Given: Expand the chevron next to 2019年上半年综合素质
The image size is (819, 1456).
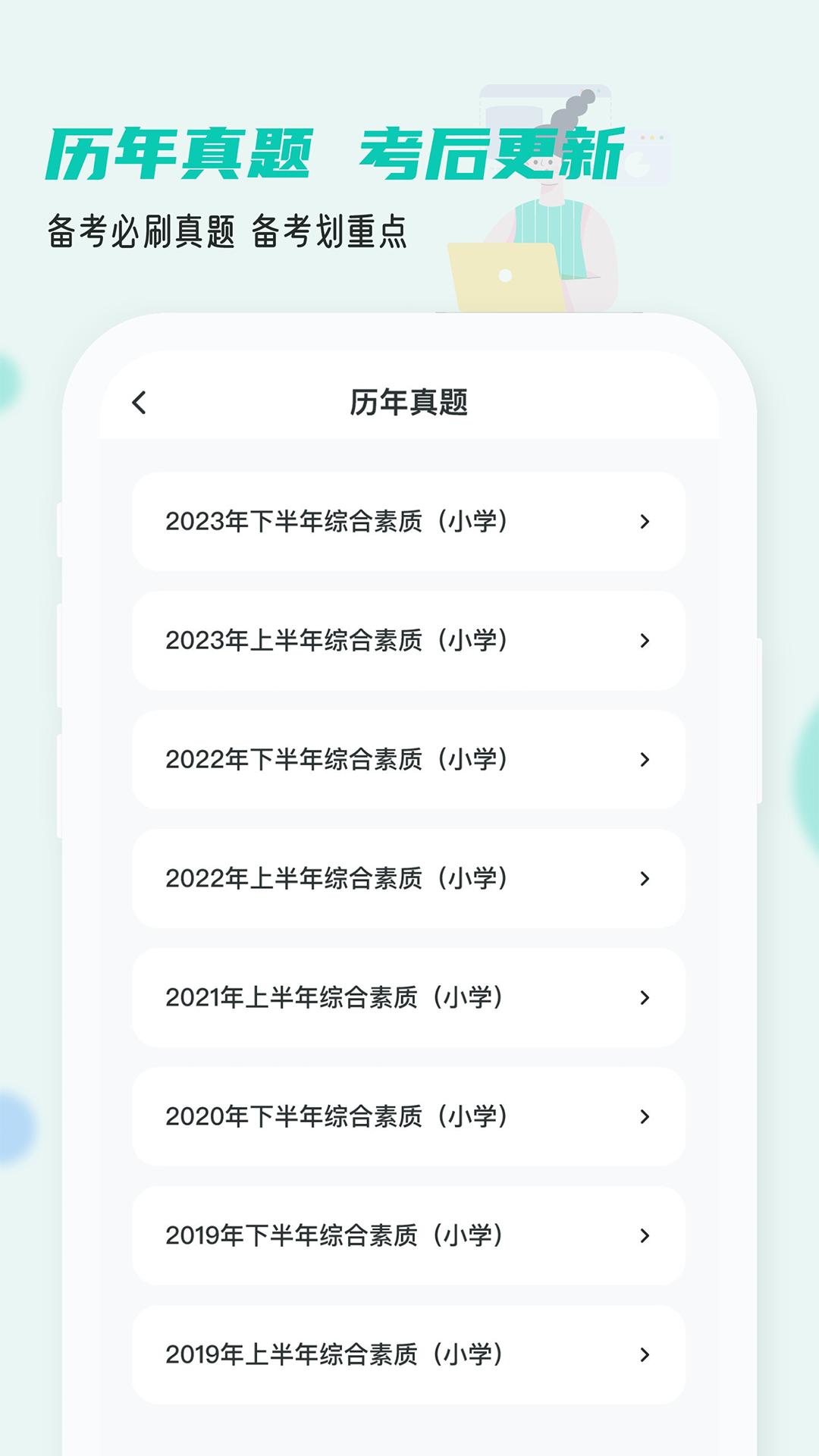Looking at the screenshot, I should coord(645,1354).
